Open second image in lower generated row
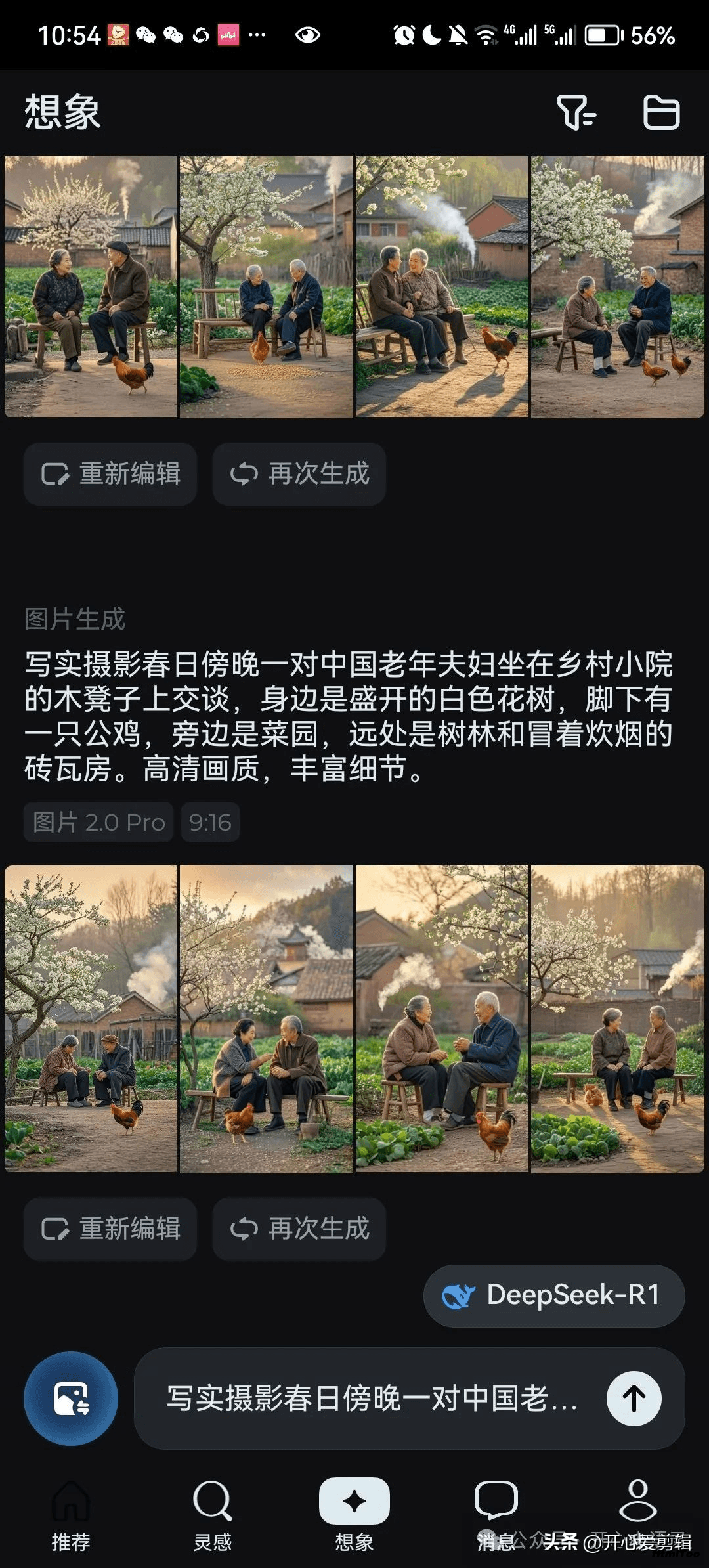Viewport: 709px width, 1568px height. point(267,1019)
